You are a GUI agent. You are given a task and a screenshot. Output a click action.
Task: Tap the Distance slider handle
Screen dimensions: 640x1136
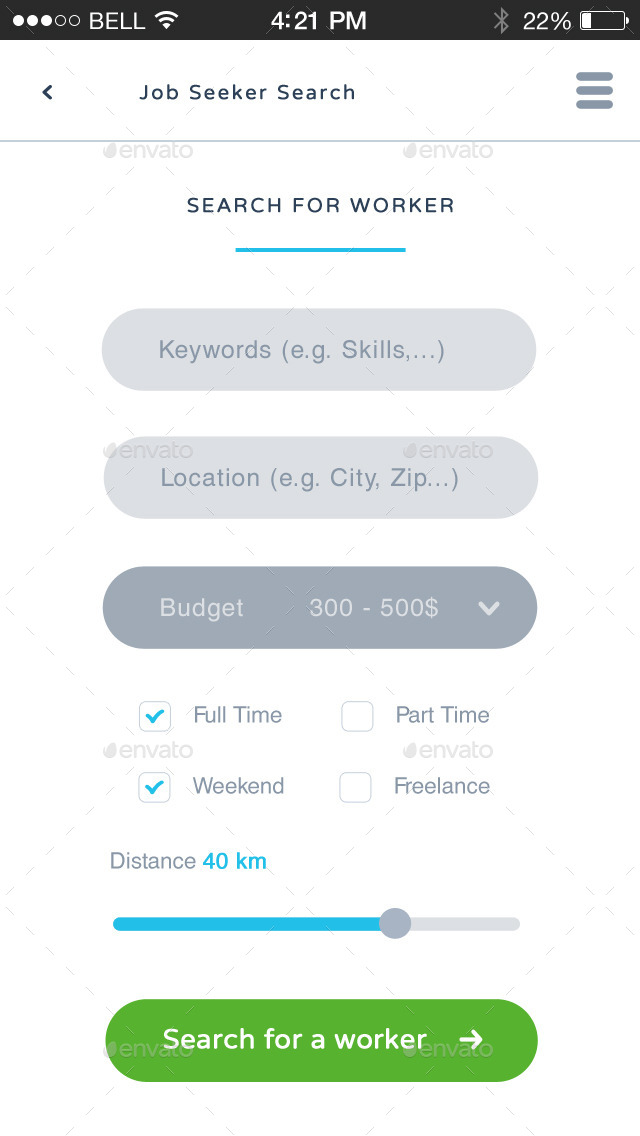tap(395, 923)
